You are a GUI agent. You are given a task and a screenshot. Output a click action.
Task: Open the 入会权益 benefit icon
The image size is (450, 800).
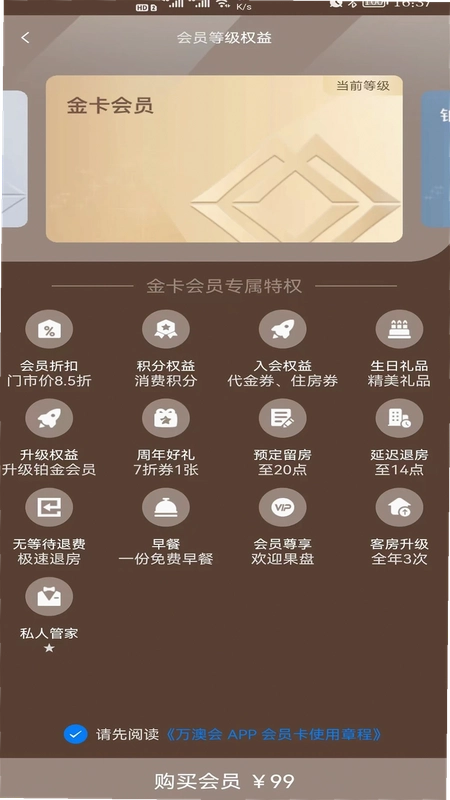click(x=283, y=329)
